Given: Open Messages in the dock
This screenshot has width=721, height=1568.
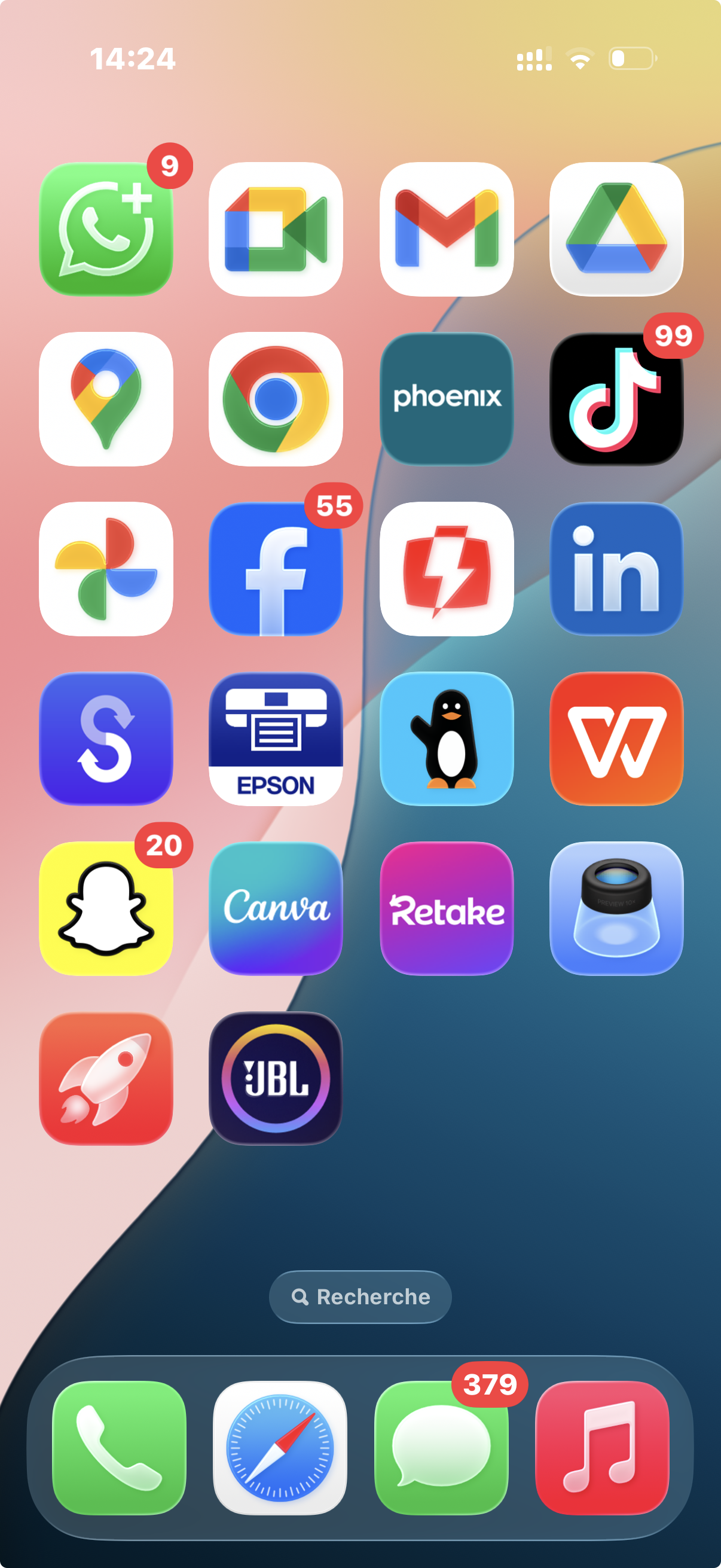Looking at the screenshot, I should tap(441, 1447).
